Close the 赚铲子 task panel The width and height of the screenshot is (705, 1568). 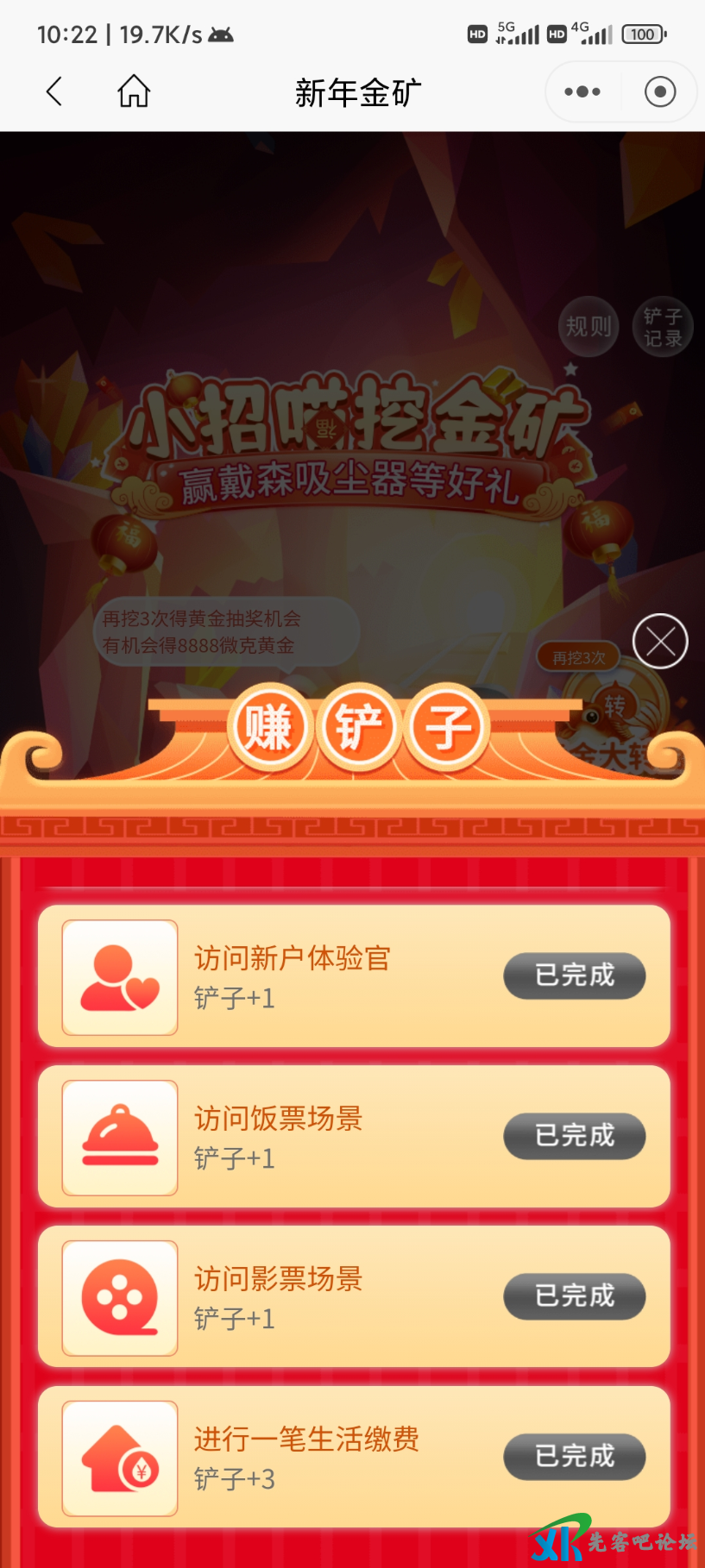pos(660,641)
